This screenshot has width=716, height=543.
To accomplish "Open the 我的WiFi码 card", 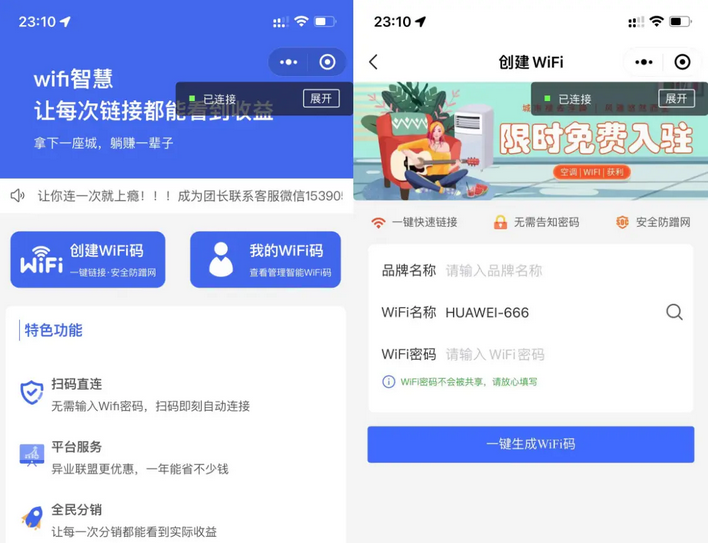I will [x=266, y=260].
